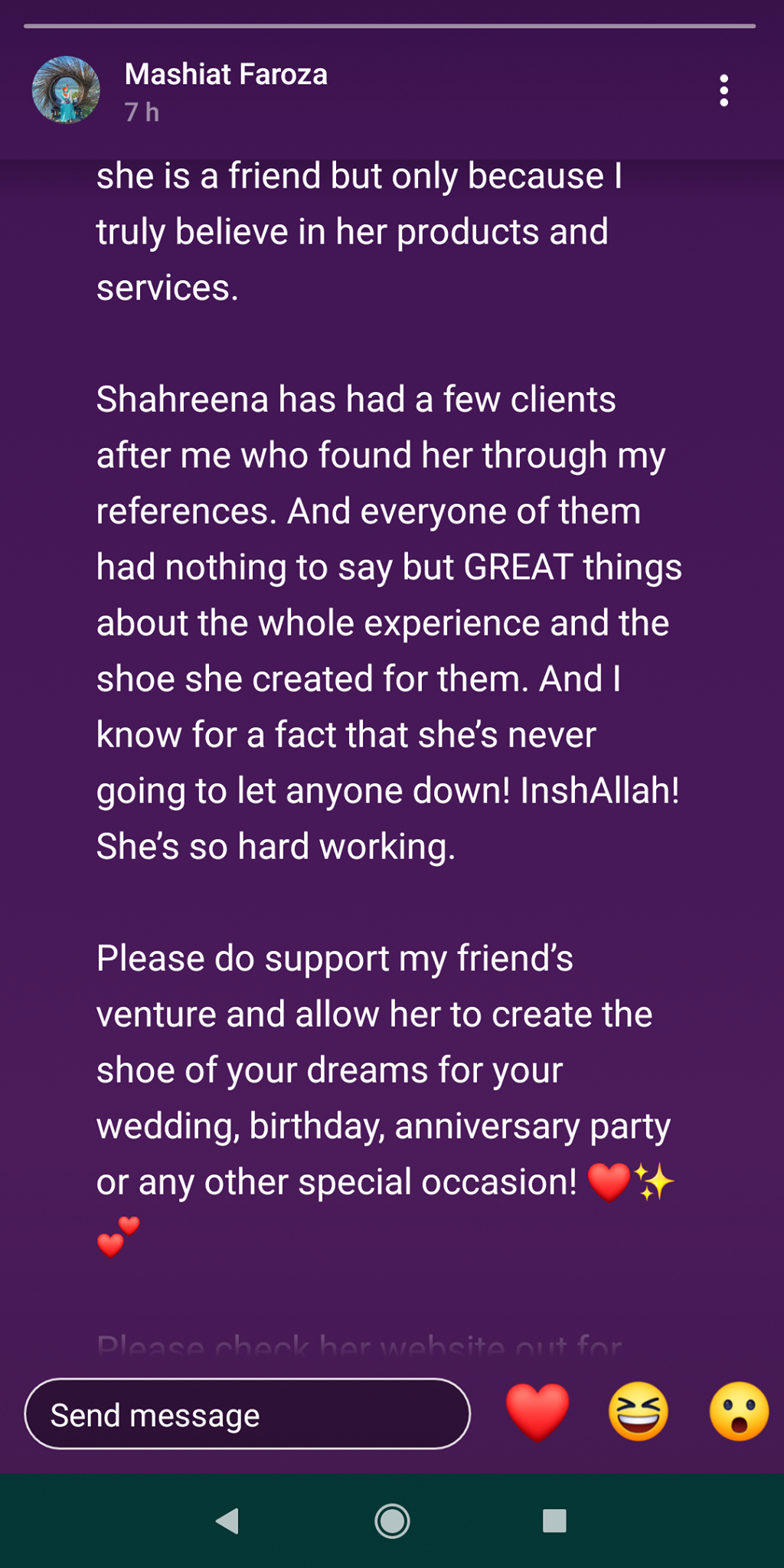Tap the Send message field

tap(247, 1414)
